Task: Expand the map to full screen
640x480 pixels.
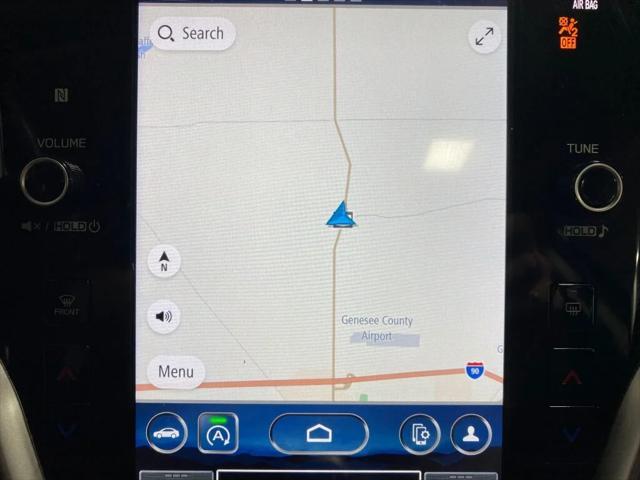Action: click(484, 37)
